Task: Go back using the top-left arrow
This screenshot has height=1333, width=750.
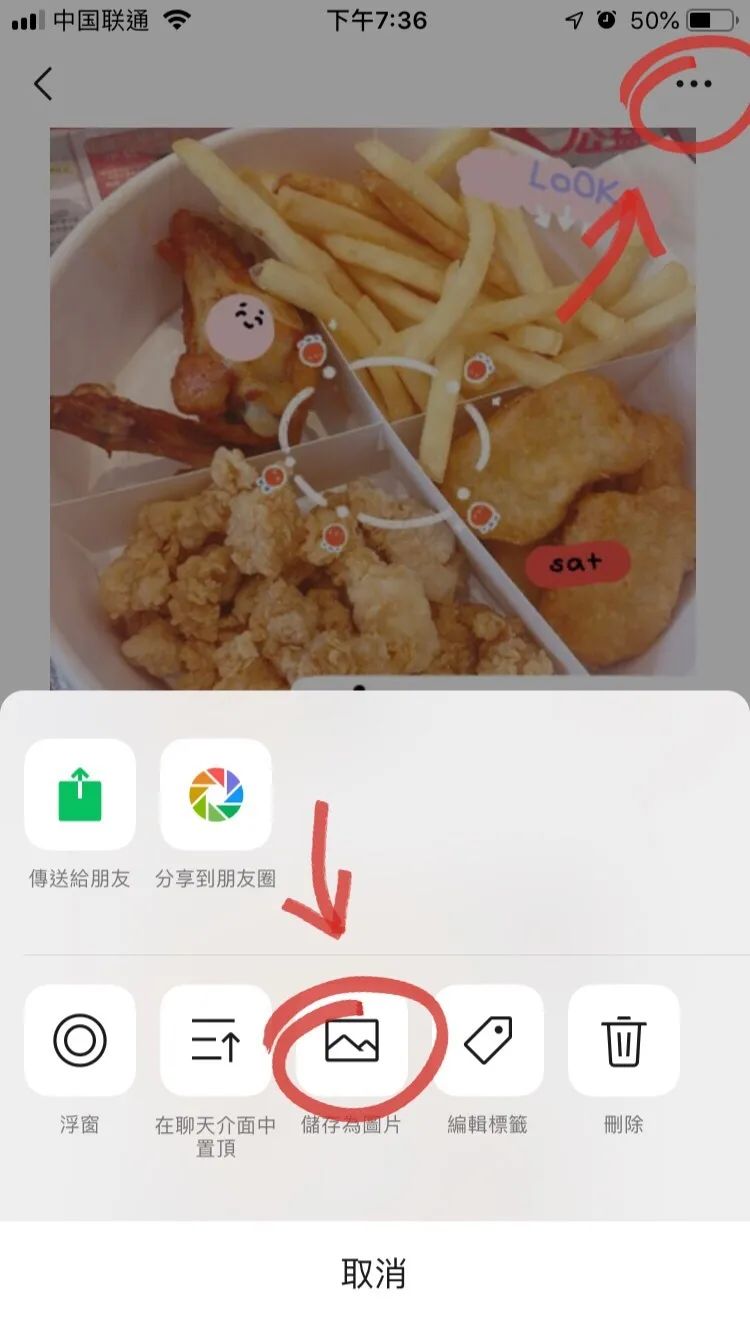Action: (x=43, y=84)
